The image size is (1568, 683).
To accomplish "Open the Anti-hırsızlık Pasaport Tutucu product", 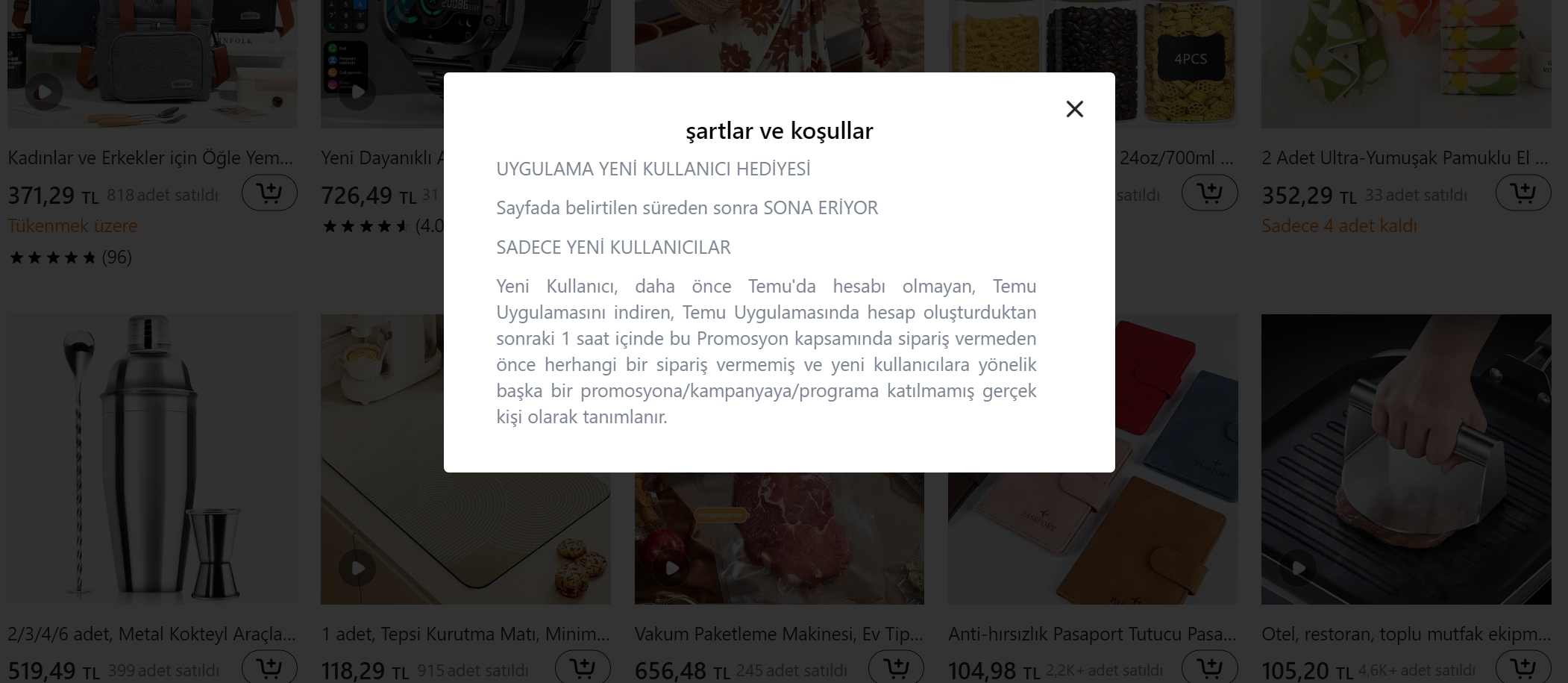I will click(x=1092, y=634).
